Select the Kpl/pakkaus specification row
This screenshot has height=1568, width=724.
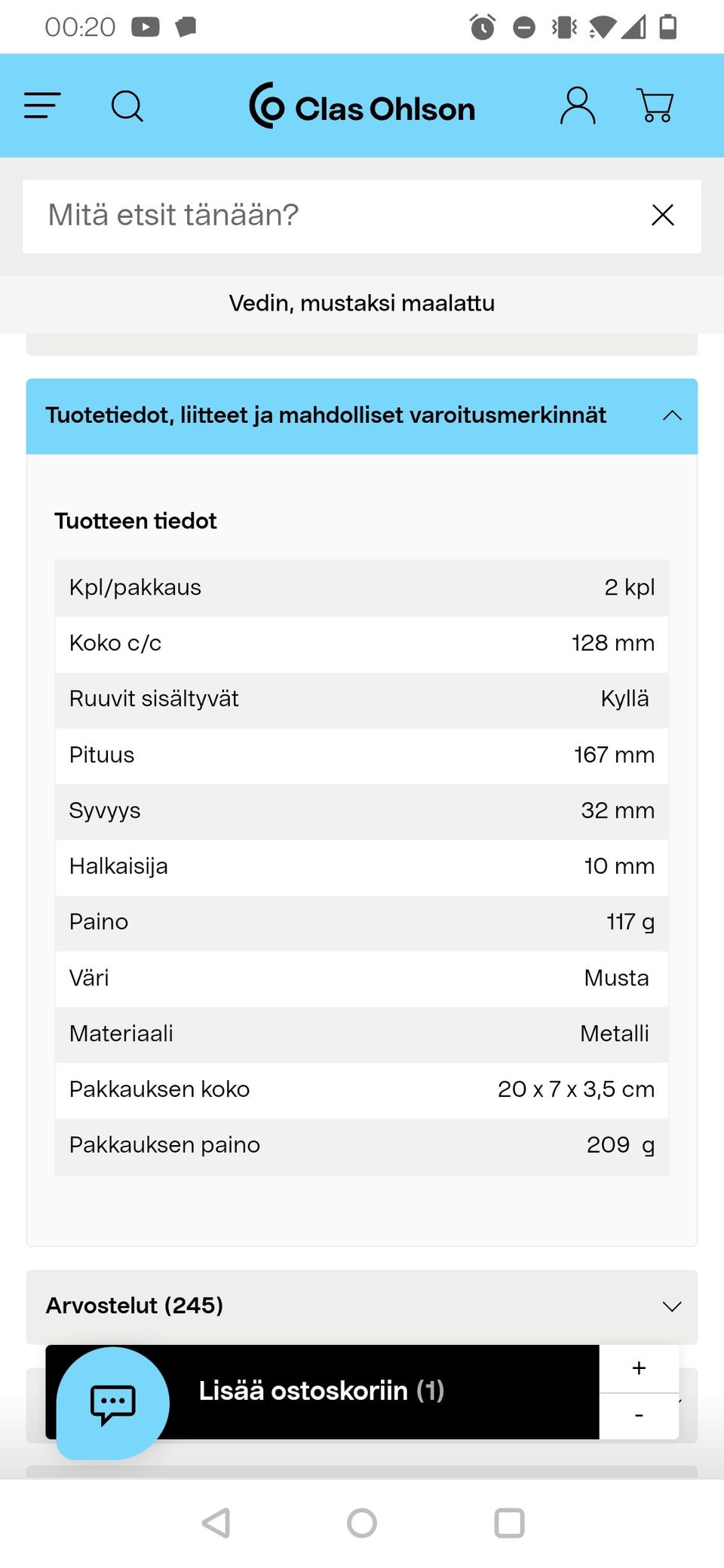[361, 587]
